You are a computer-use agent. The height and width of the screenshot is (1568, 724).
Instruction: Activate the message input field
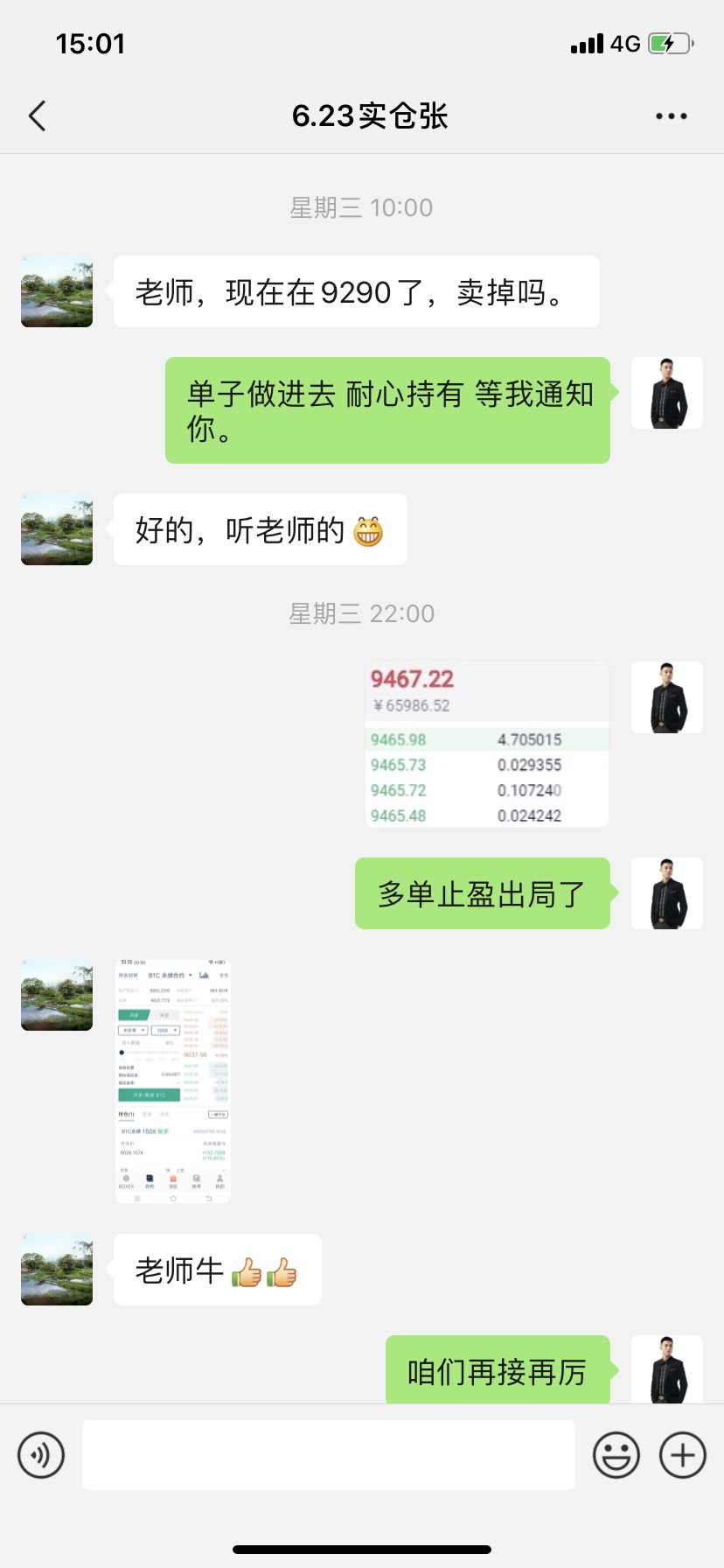click(328, 1454)
